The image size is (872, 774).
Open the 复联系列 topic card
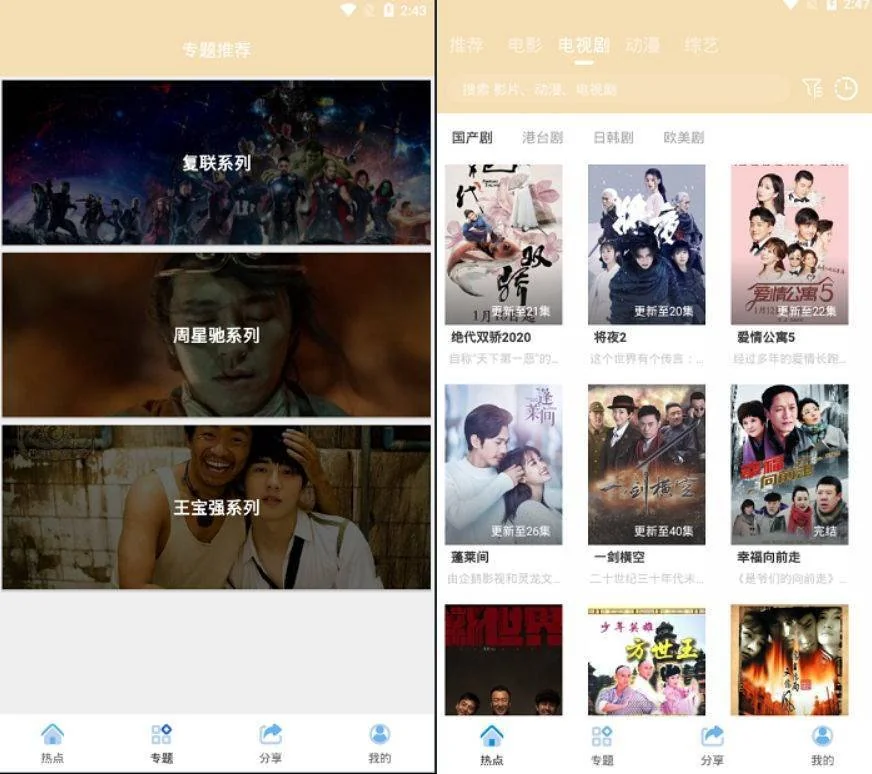tap(216, 163)
